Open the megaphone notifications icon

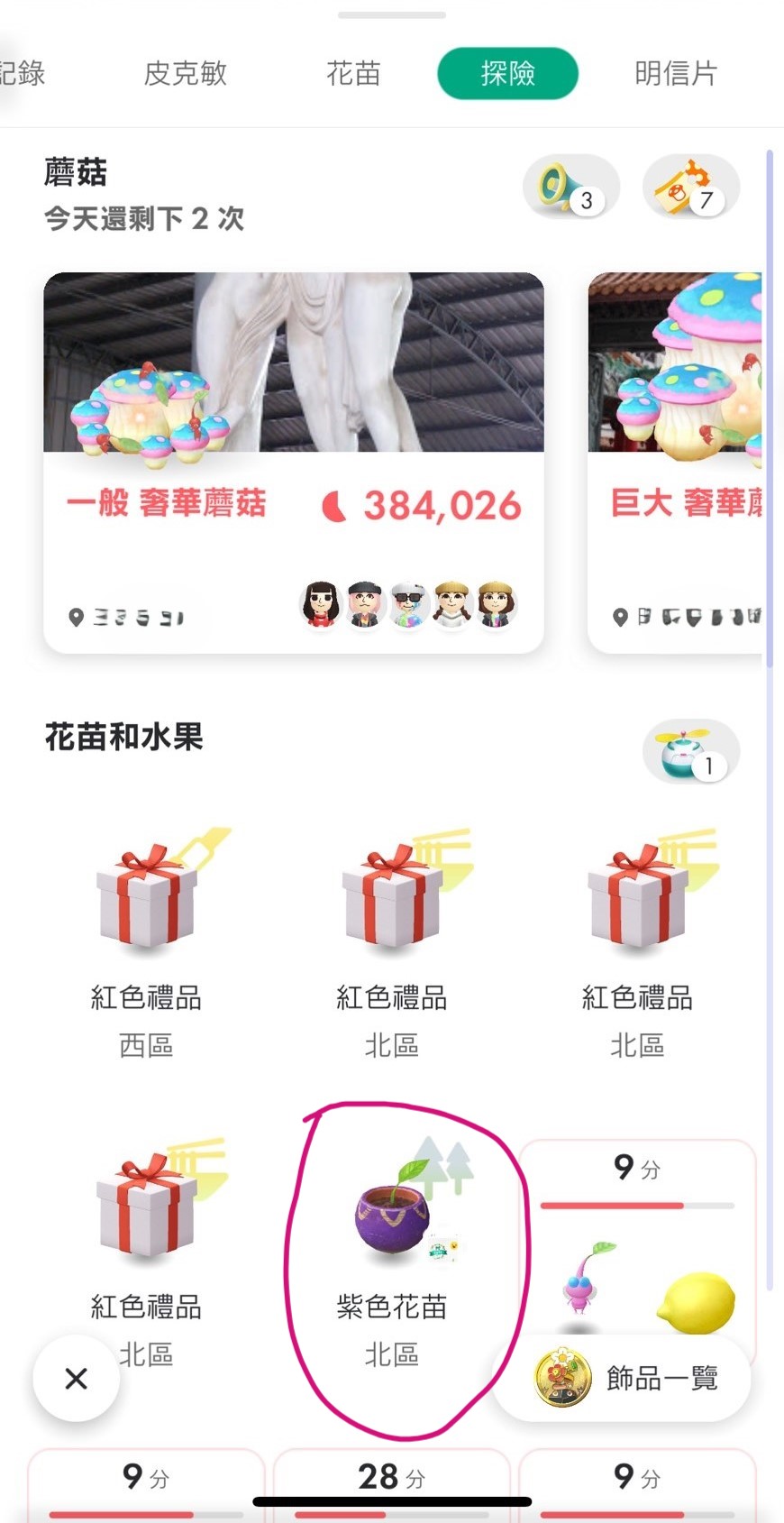point(570,186)
